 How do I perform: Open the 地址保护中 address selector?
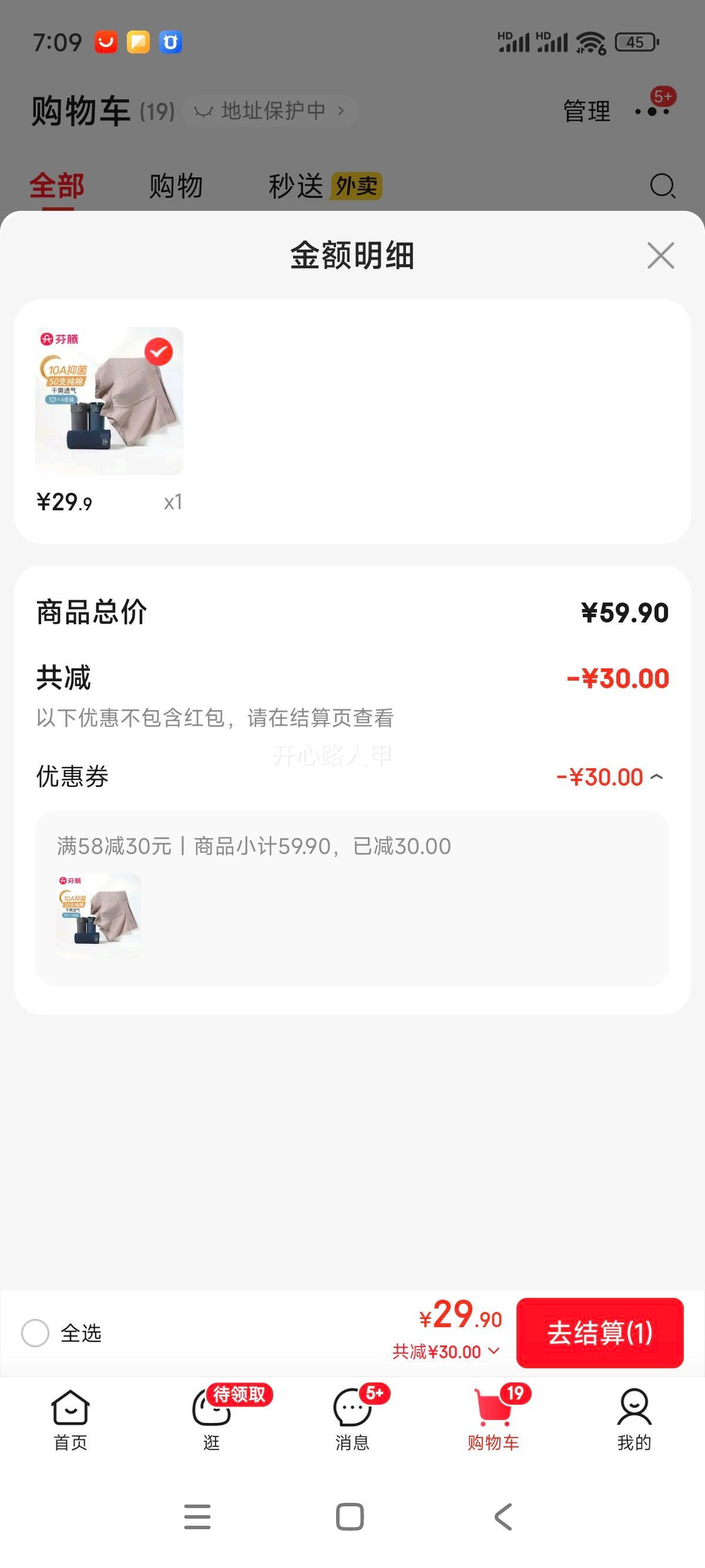[x=270, y=110]
